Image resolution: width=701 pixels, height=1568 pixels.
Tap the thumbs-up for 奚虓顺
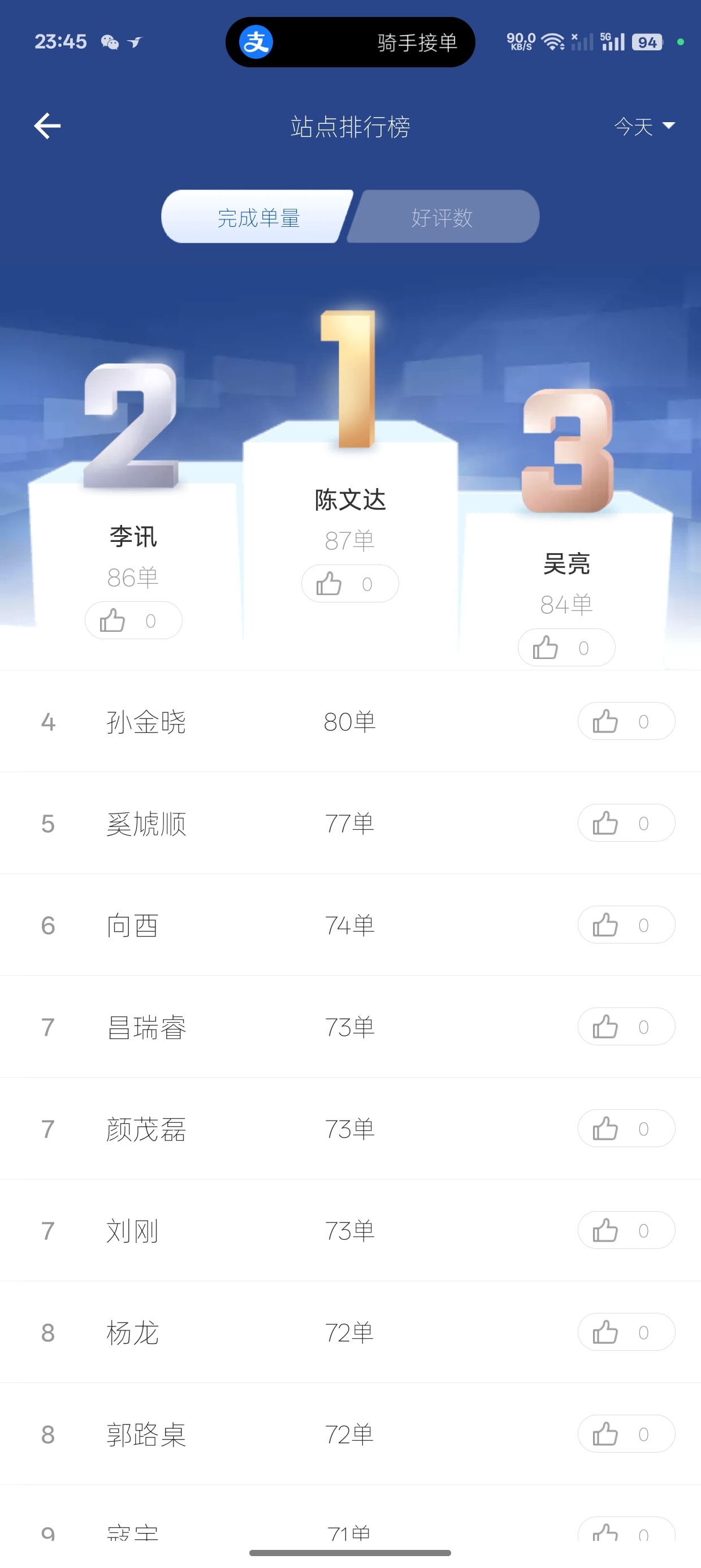click(626, 823)
